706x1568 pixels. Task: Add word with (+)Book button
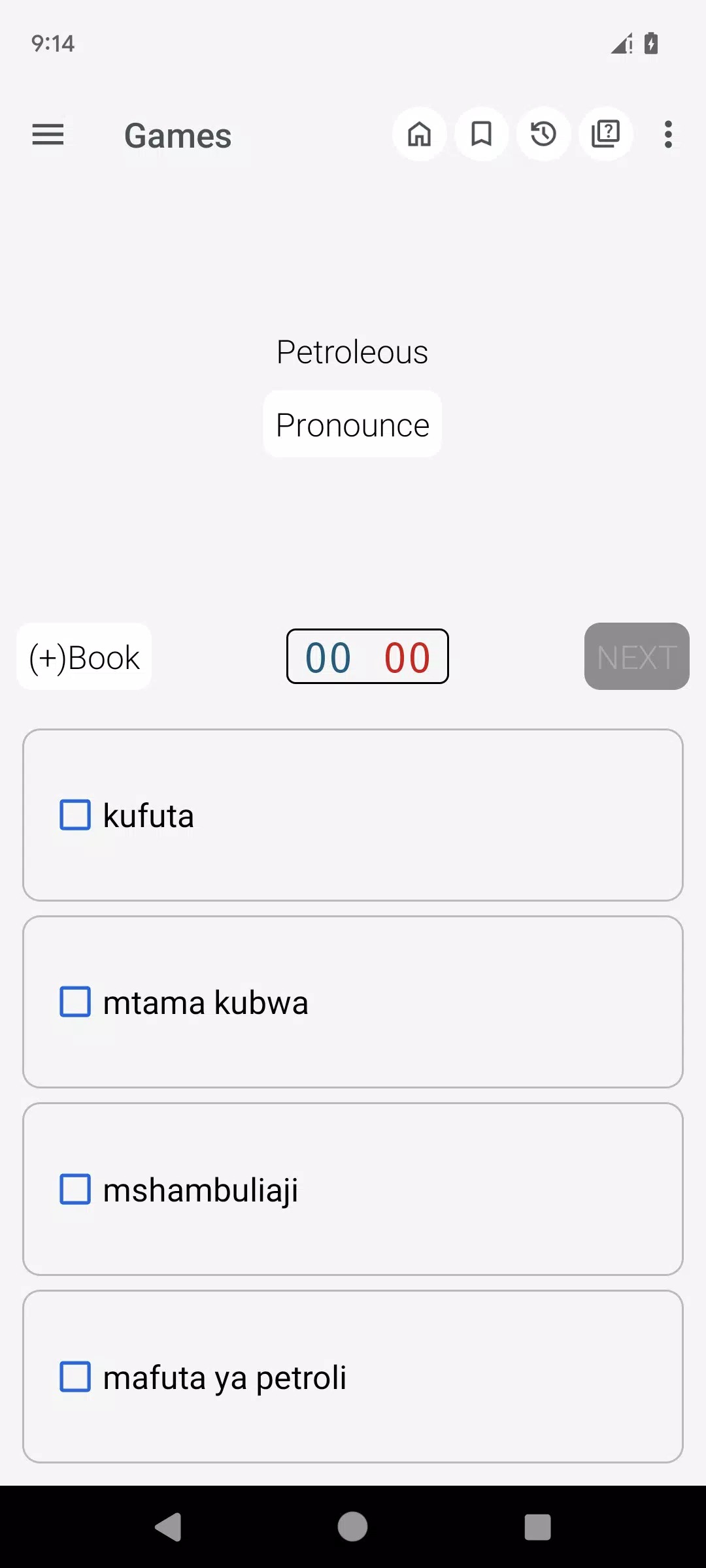pos(84,657)
